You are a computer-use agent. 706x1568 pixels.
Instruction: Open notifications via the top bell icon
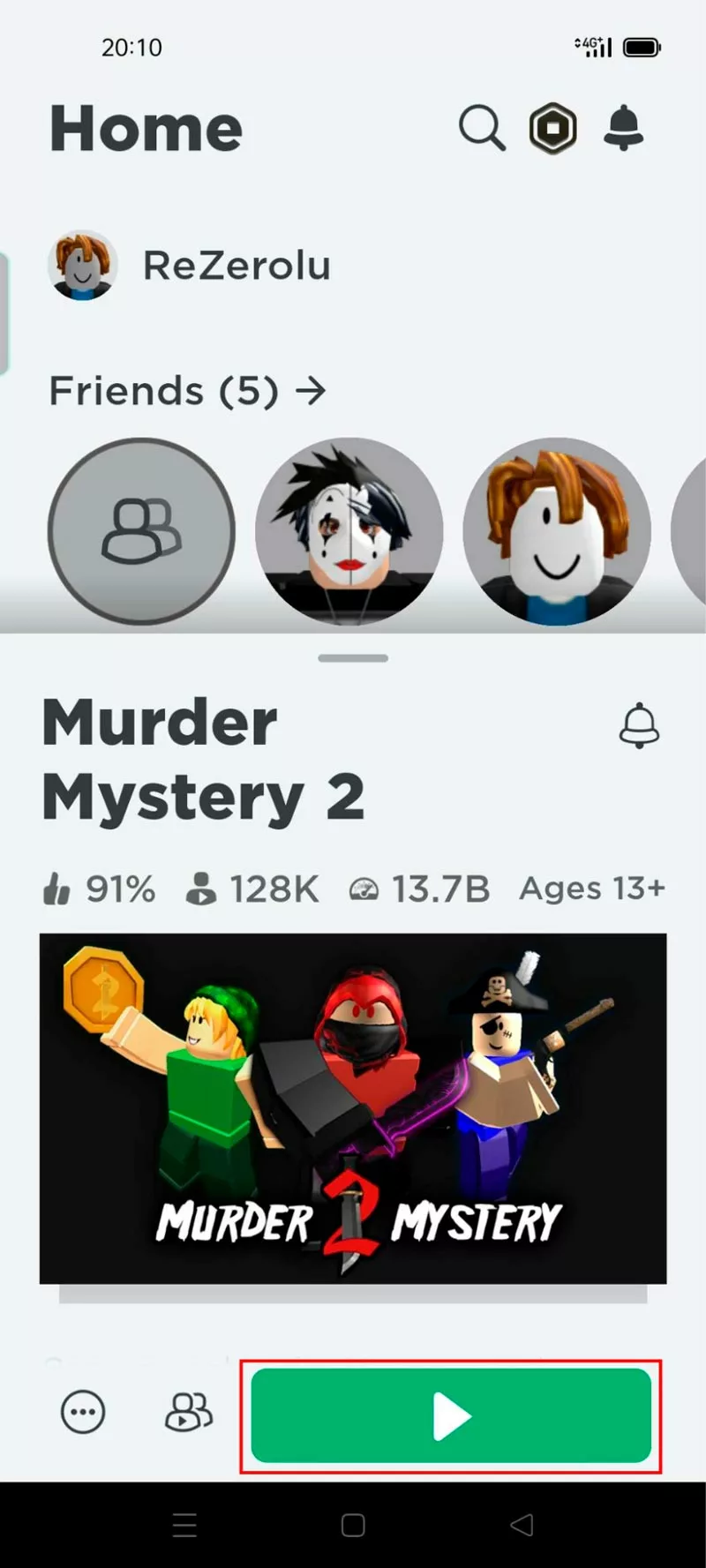[625, 128]
